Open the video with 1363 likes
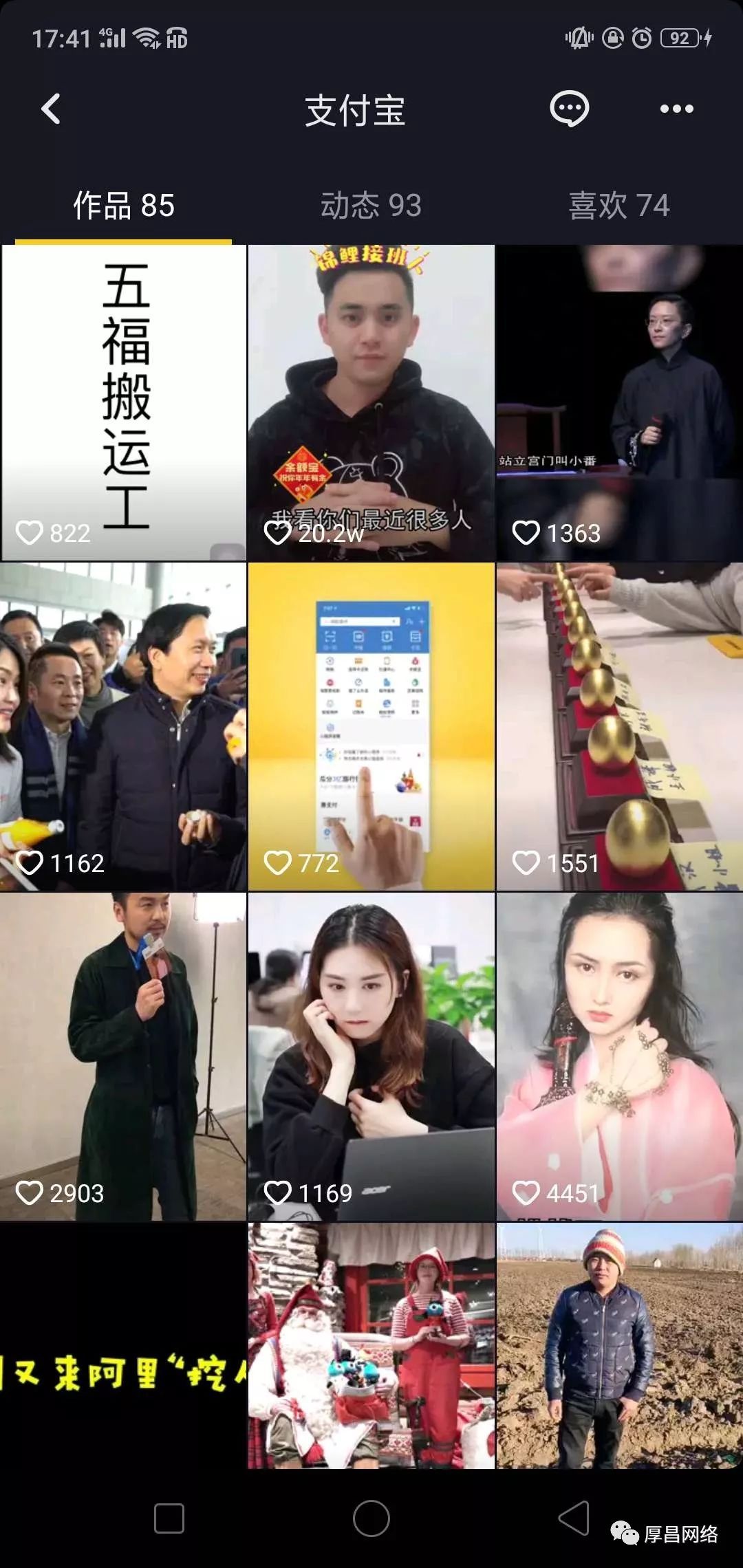 [619, 402]
